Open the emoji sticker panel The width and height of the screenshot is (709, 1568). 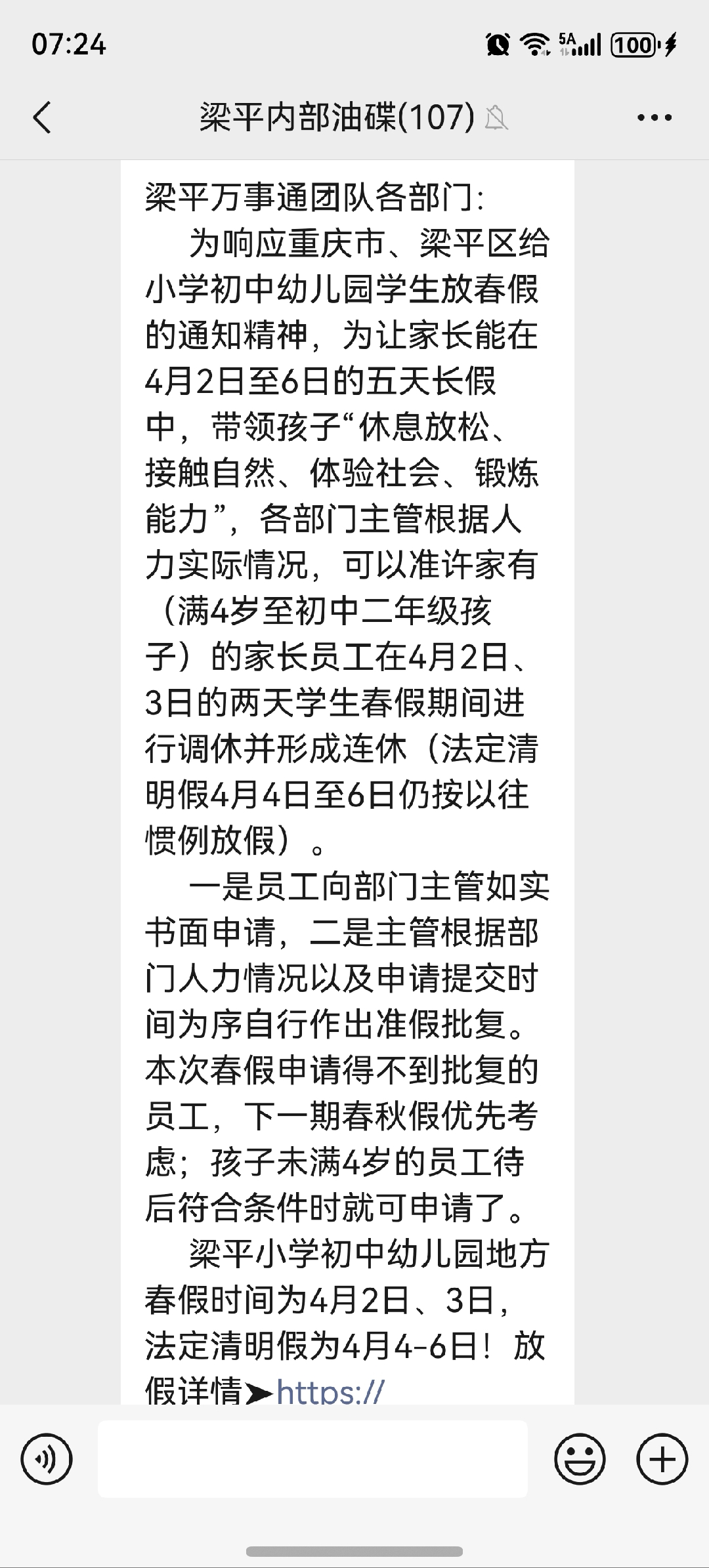(x=580, y=1460)
